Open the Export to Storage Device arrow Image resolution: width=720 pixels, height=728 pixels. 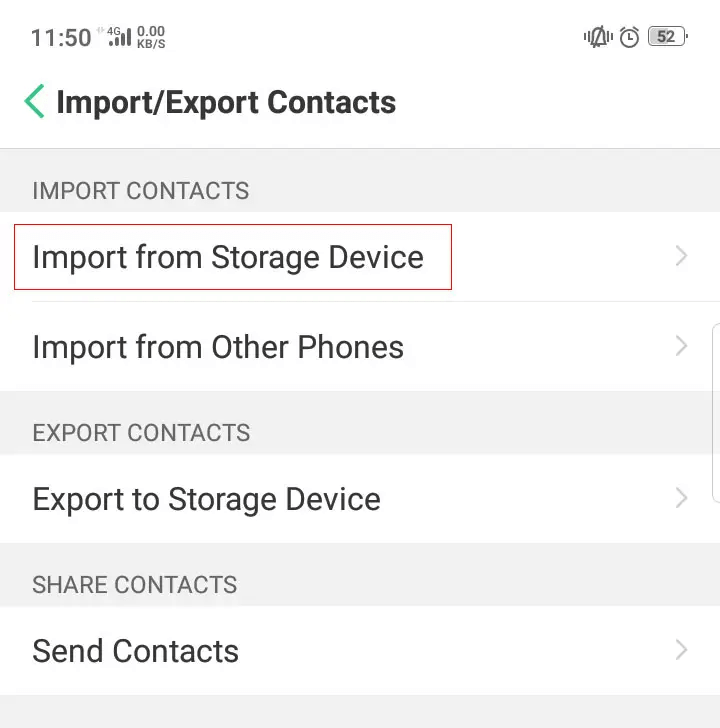(x=681, y=498)
